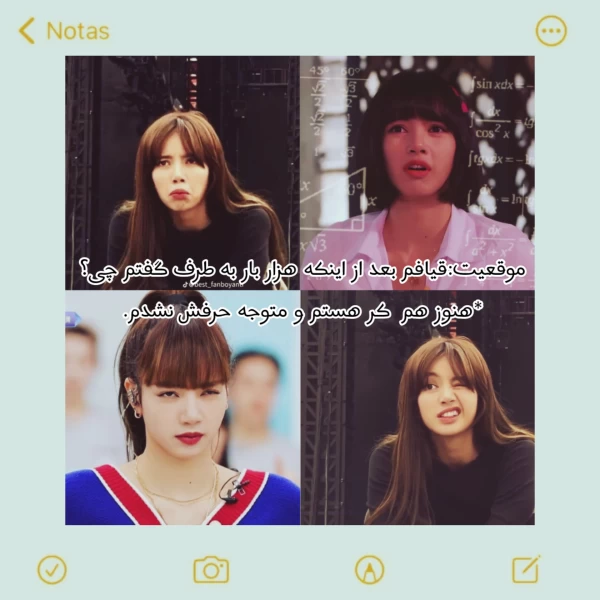The image size is (600, 600).
Task: Add a checklist to the note
Action: [x=52, y=569]
